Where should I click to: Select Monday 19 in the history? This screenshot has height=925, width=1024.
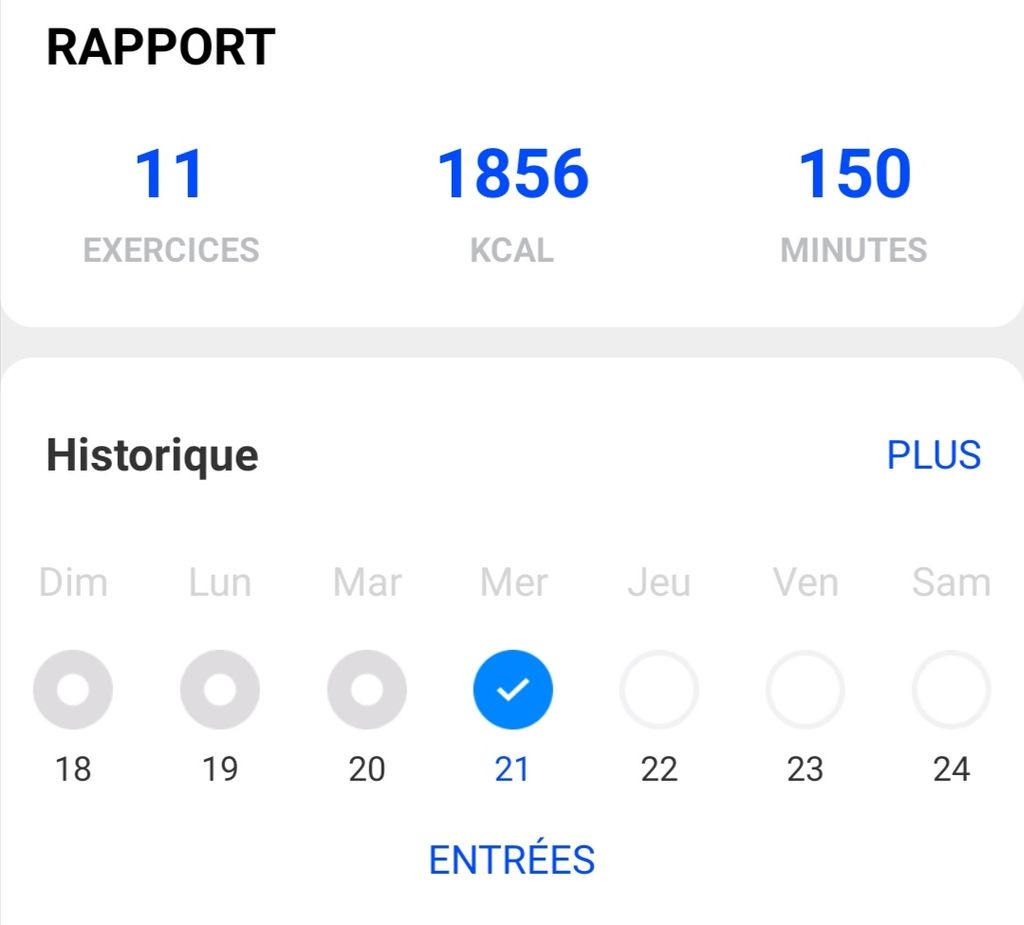(220, 690)
